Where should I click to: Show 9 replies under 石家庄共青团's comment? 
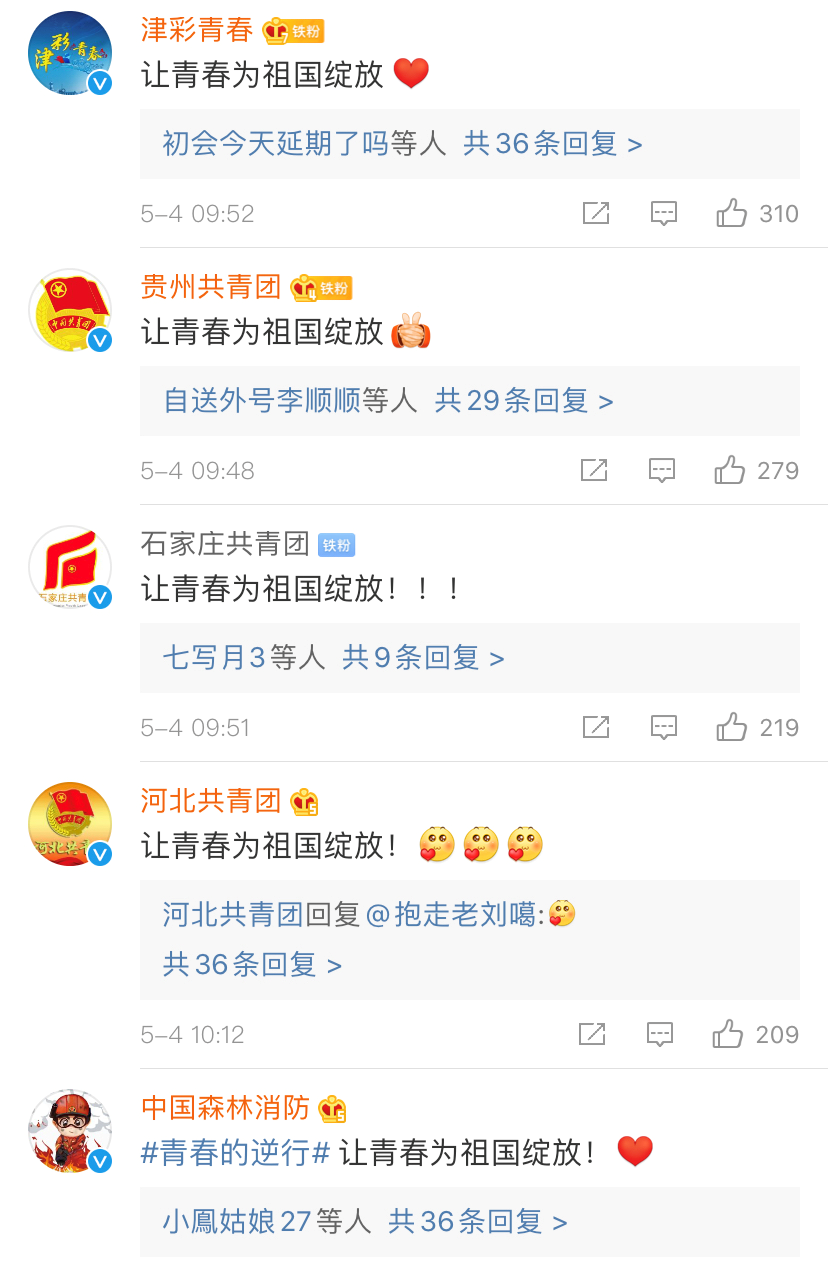[423, 658]
